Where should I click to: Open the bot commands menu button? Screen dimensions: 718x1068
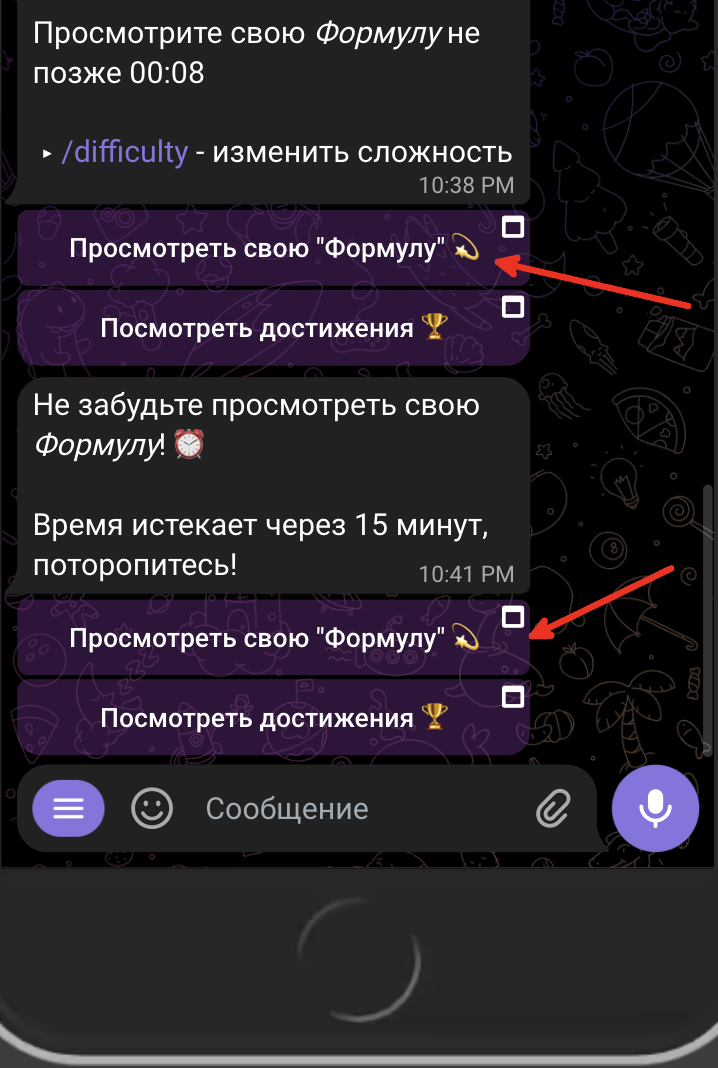point(68,808)
